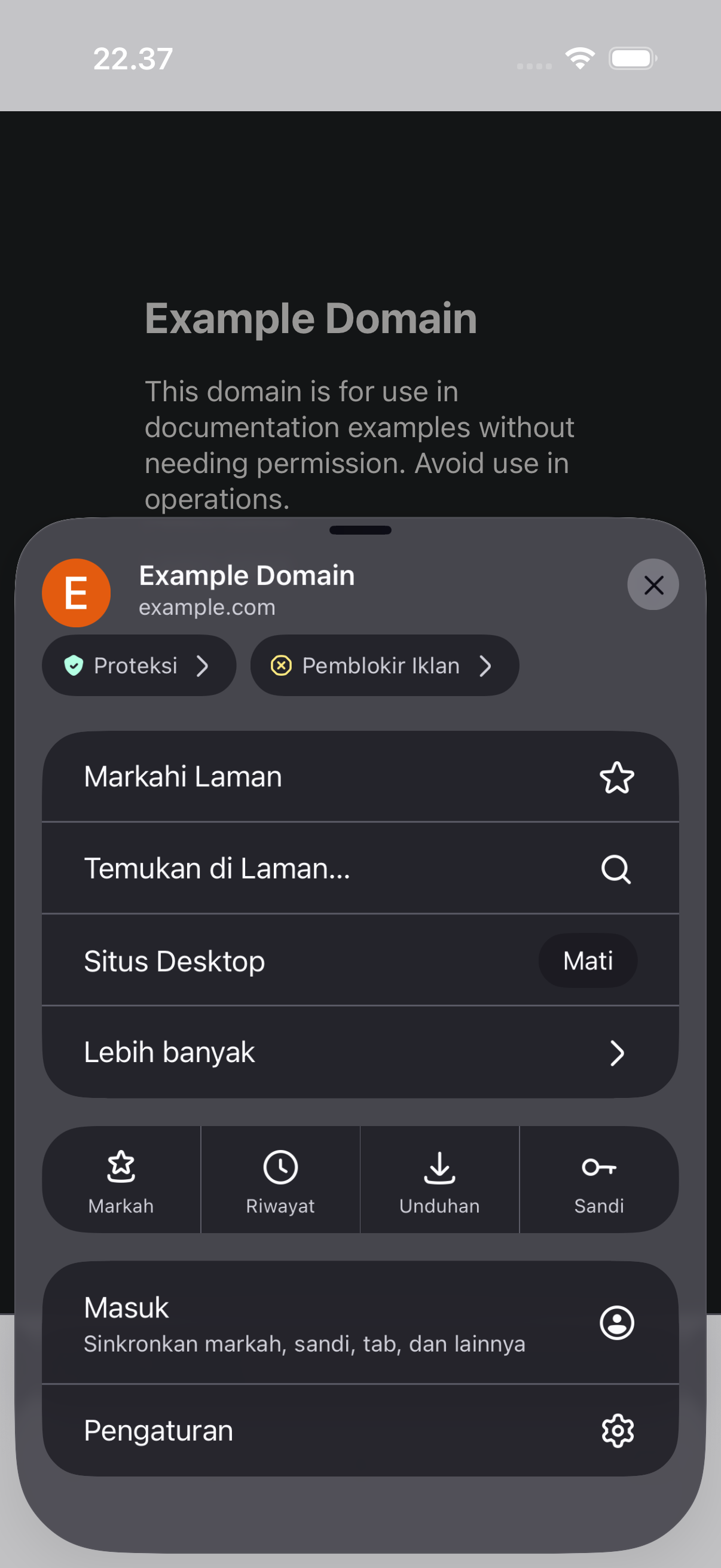The image size is (721, 1568).
Task: Open Unduhan downloads
Action: (440, 1180)
